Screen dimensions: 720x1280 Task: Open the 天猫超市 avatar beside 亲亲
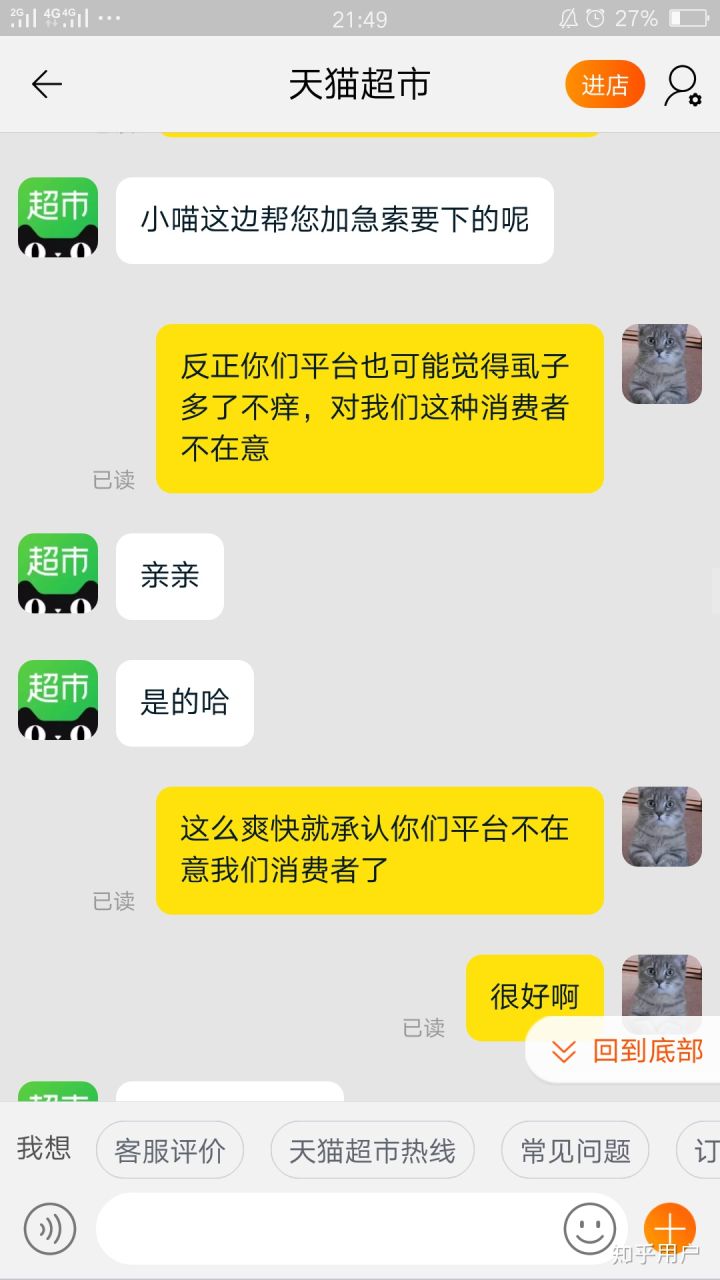58,573
